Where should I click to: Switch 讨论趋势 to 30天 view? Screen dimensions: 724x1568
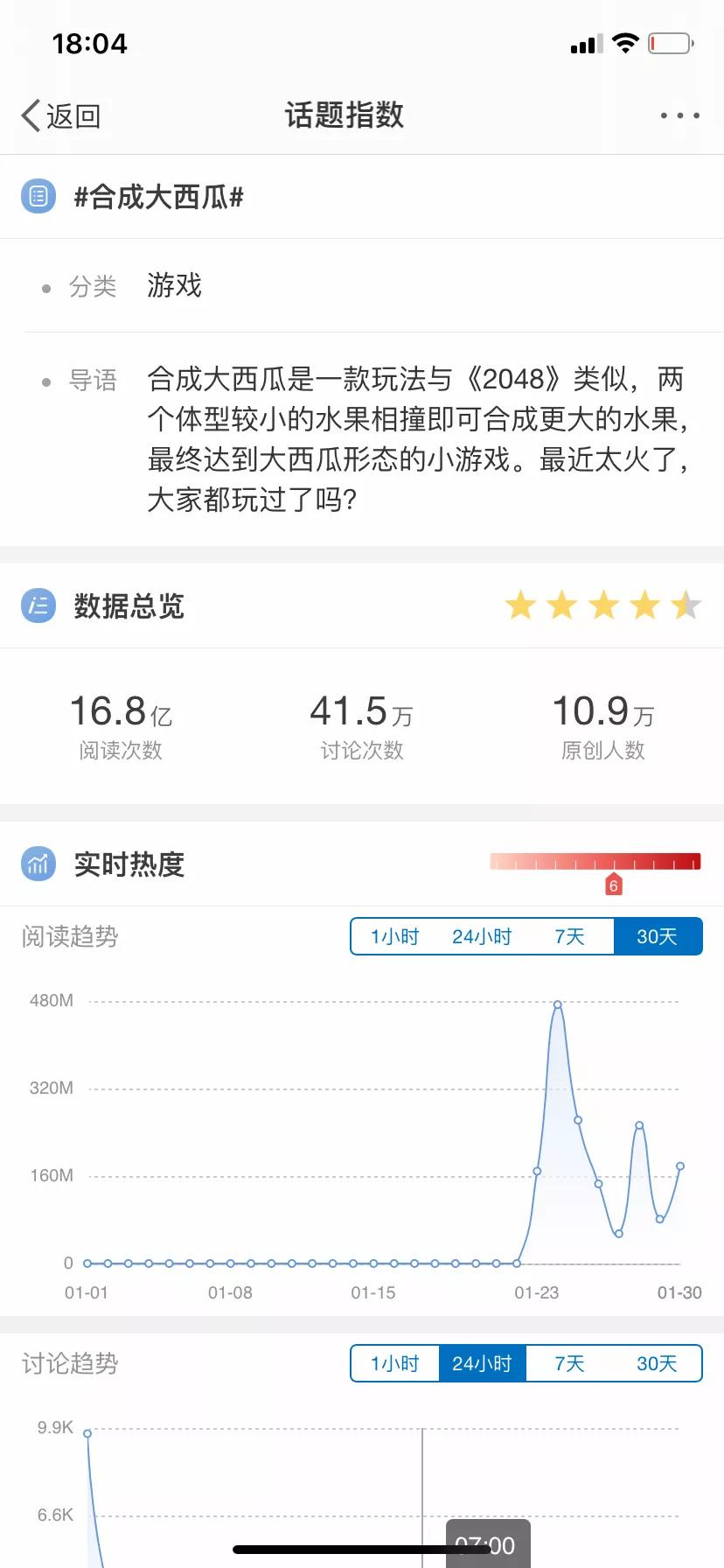[657, 1362]
